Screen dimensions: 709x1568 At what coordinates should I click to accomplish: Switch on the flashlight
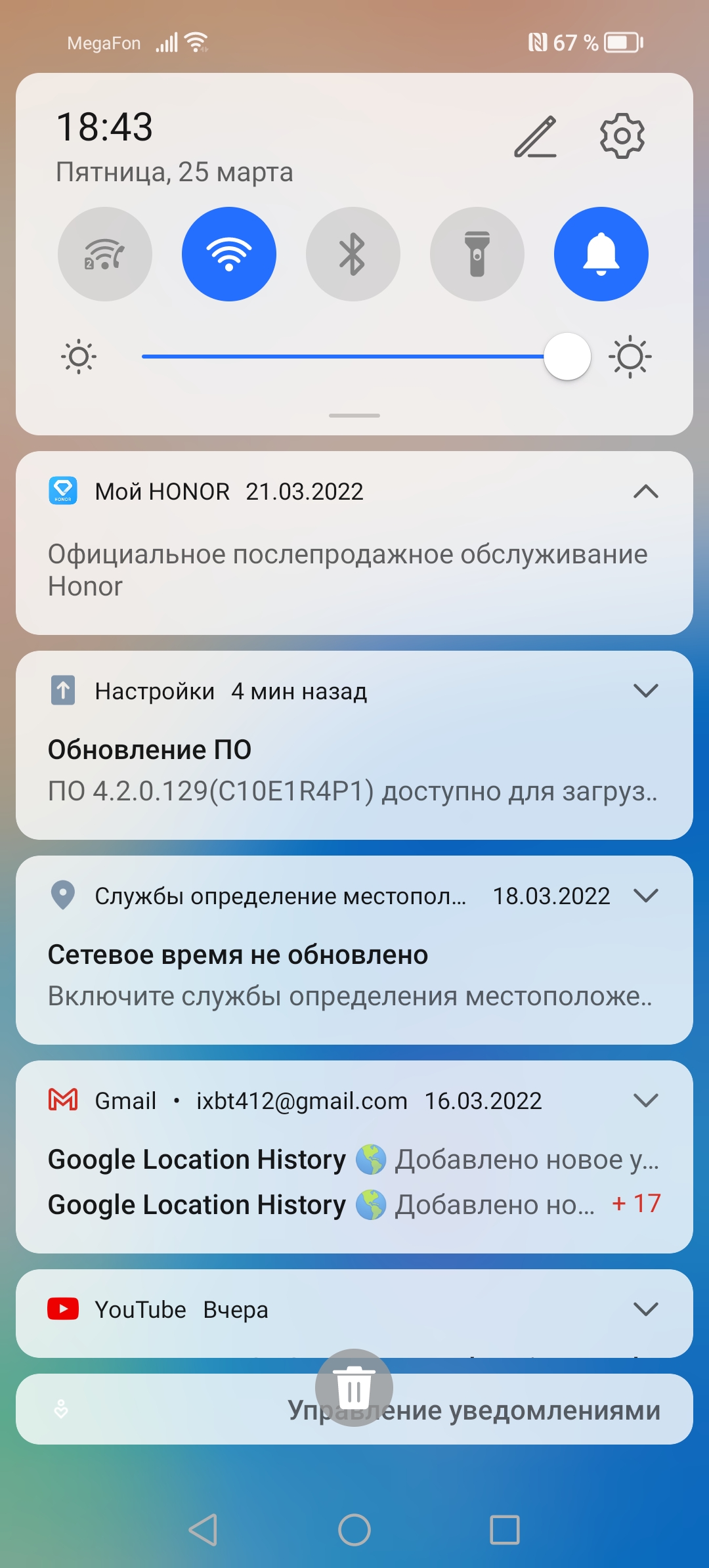[x=477, y=254]
